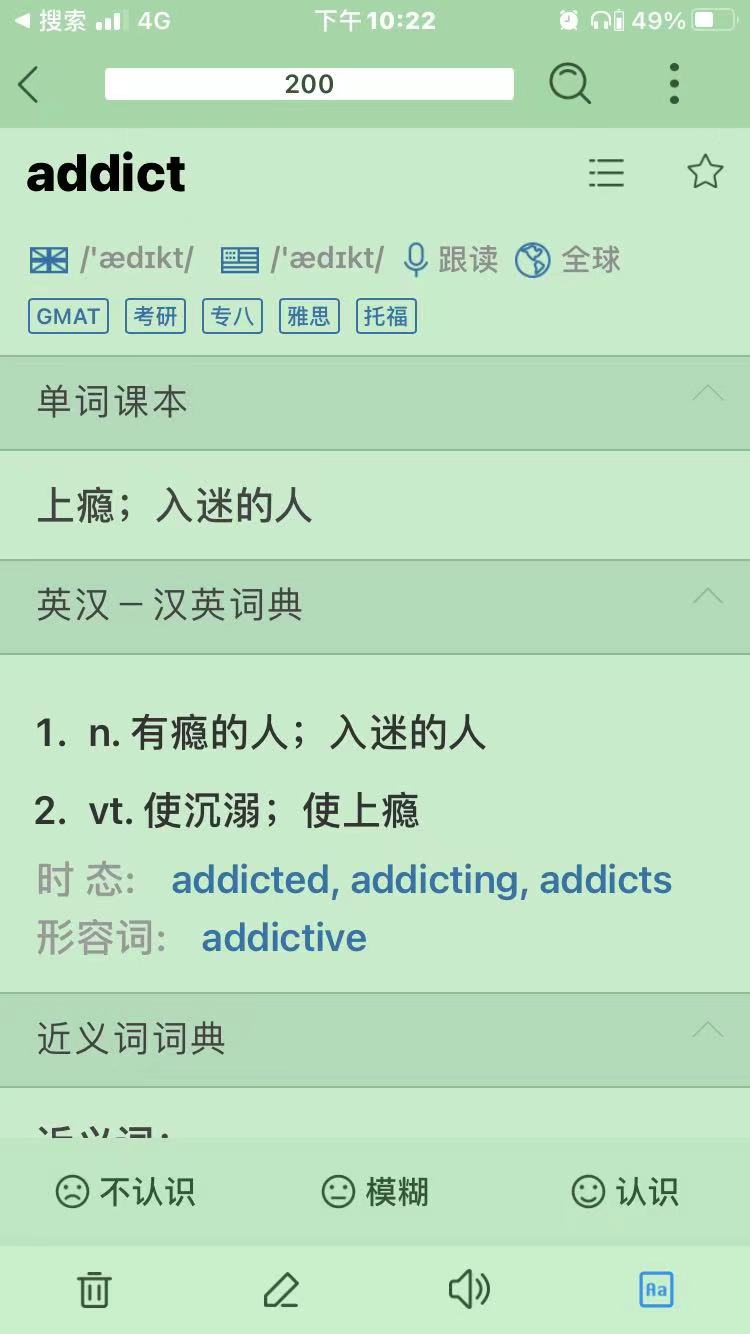Open the list icon beside addict

pyautogui.click(x=606, y=173)
